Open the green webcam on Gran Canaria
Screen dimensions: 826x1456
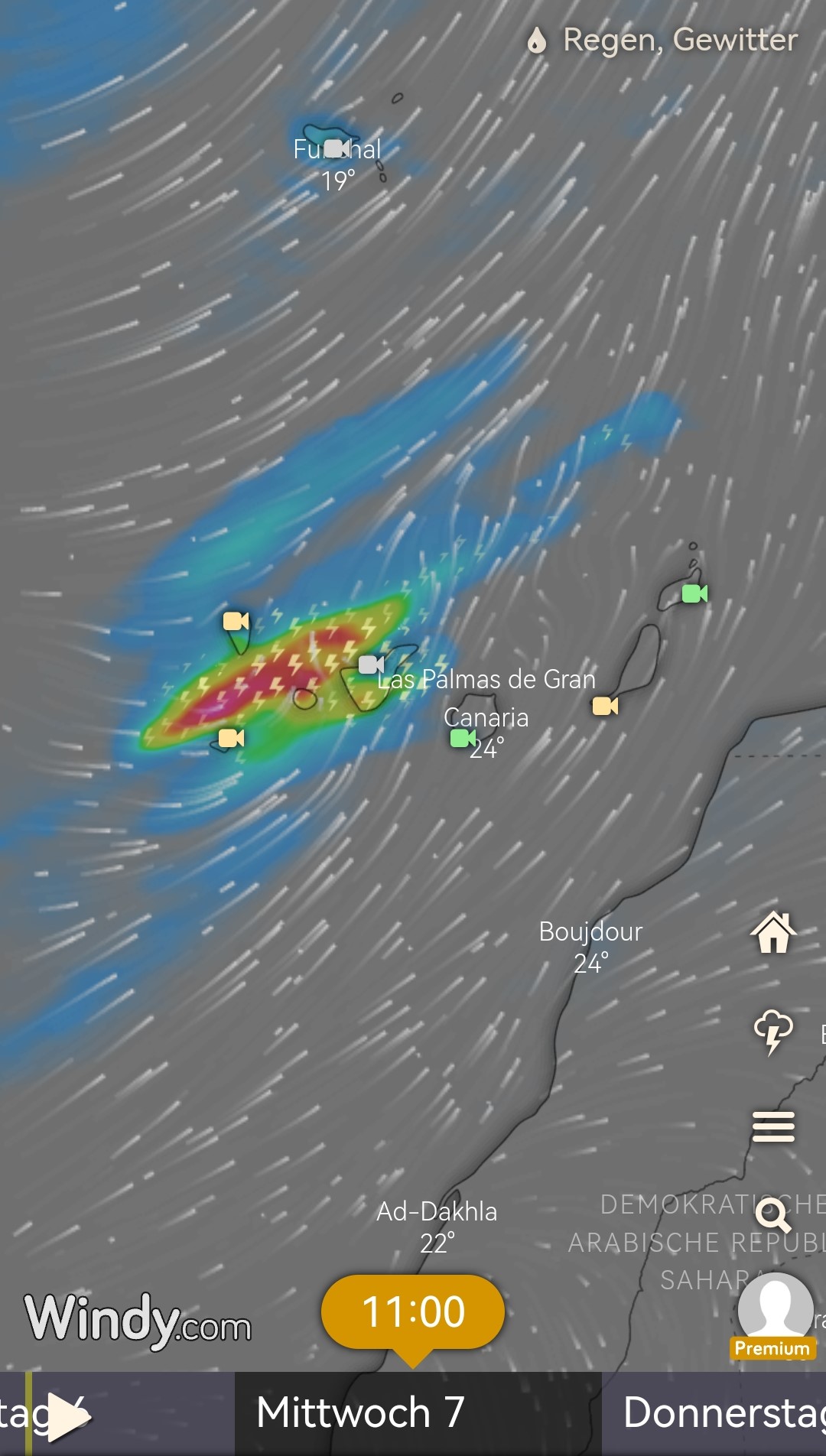[462, 738]
